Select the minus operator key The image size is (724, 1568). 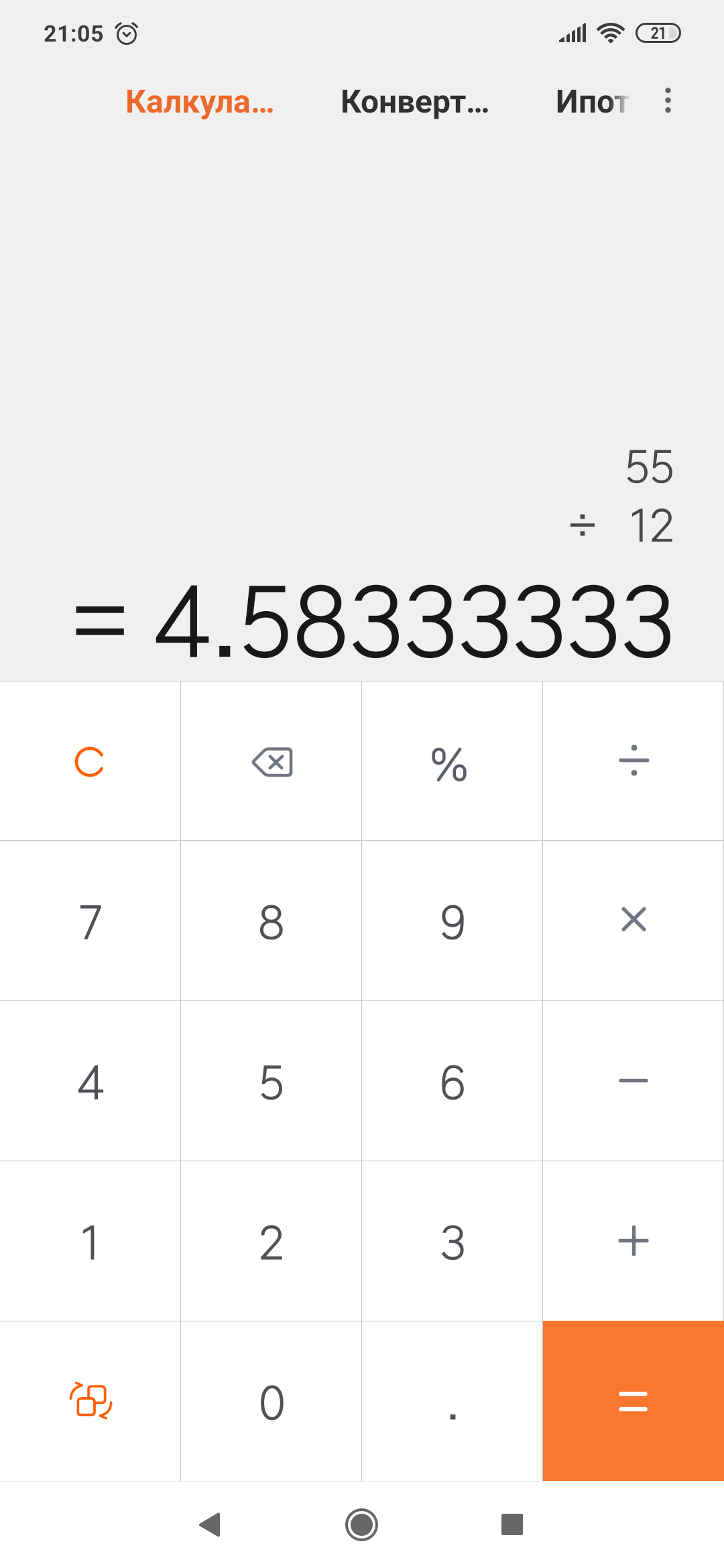(x=633, y=1080)
